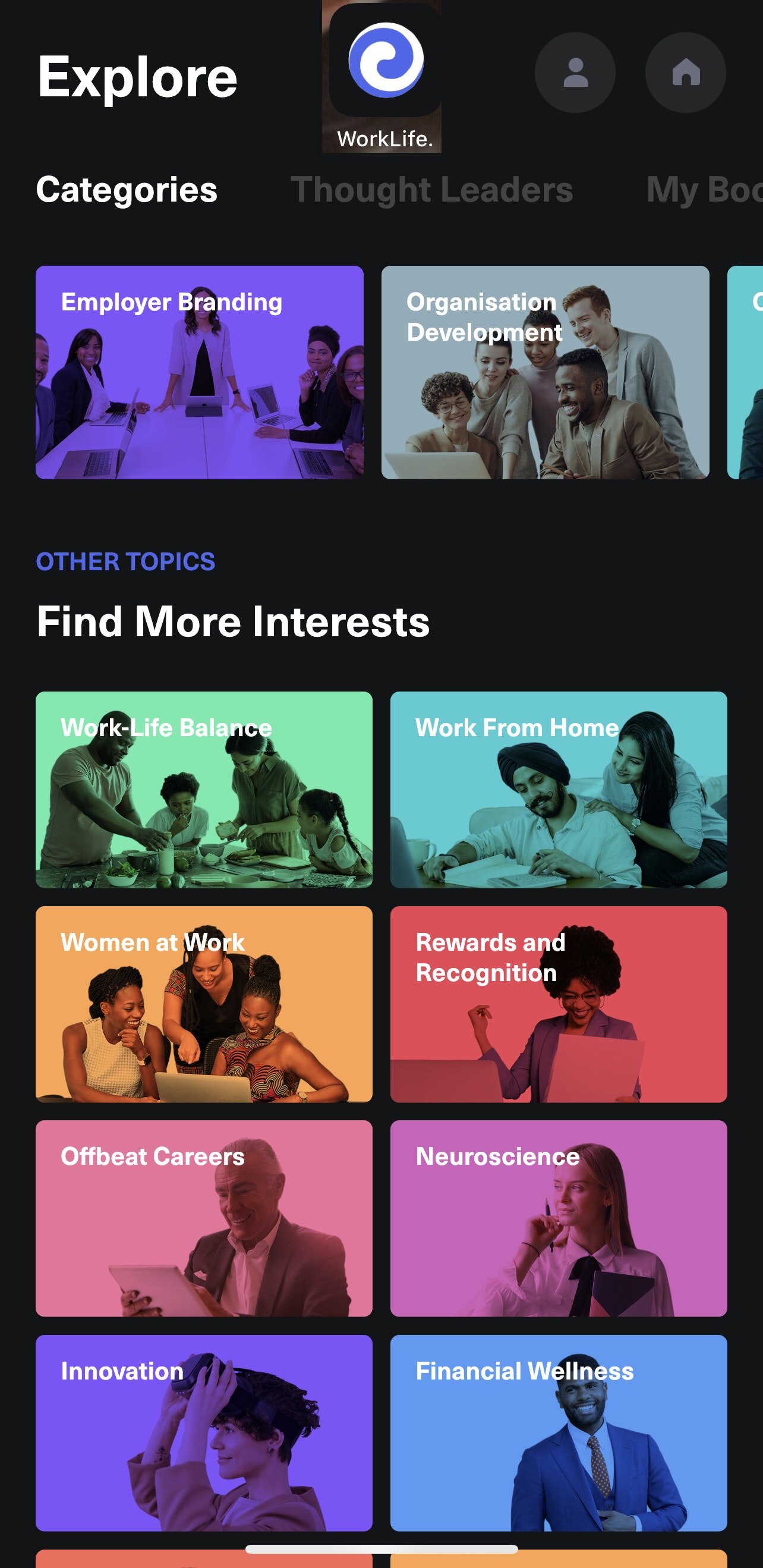Open the Employer Branding category
This screenshot has width=763, height=1568.
(x=200, y=372)
